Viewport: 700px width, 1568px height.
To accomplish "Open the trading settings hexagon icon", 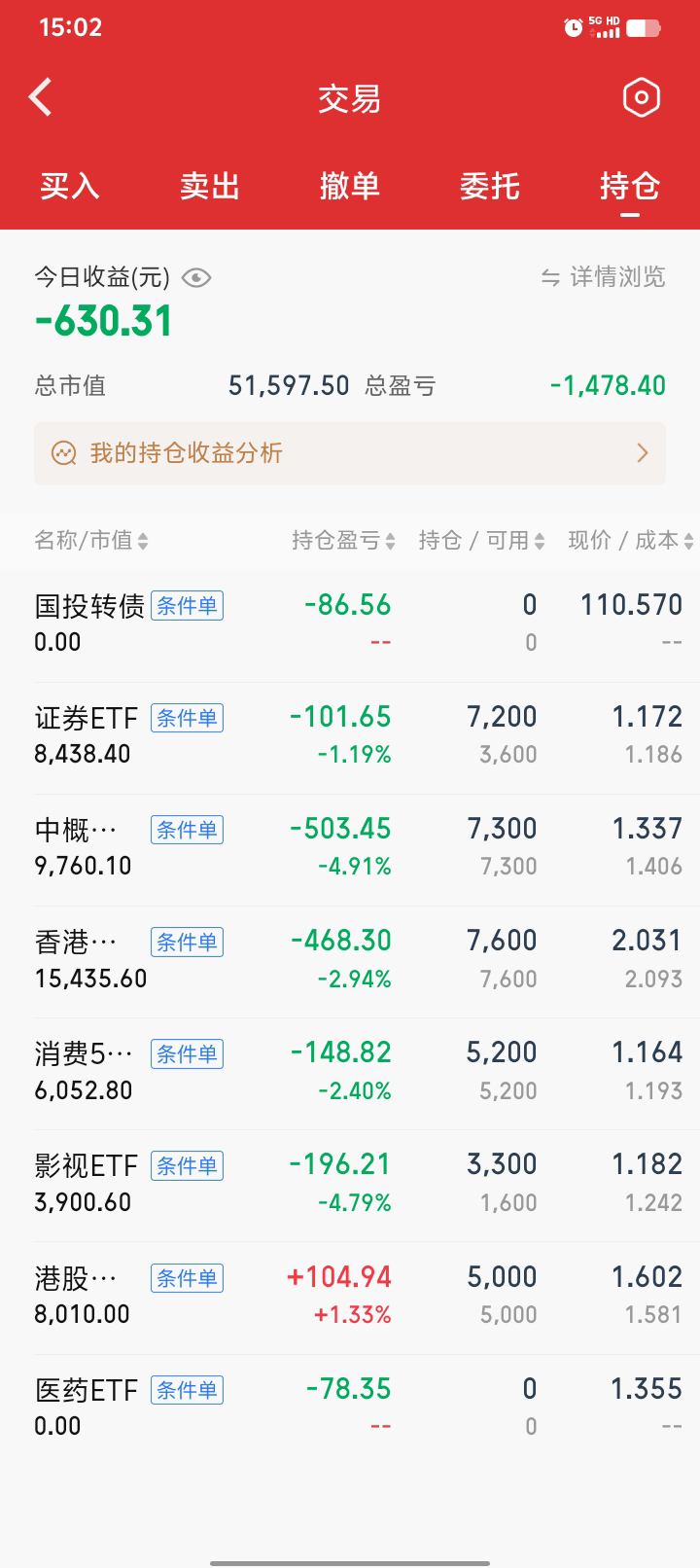I will tap(641, 97).
